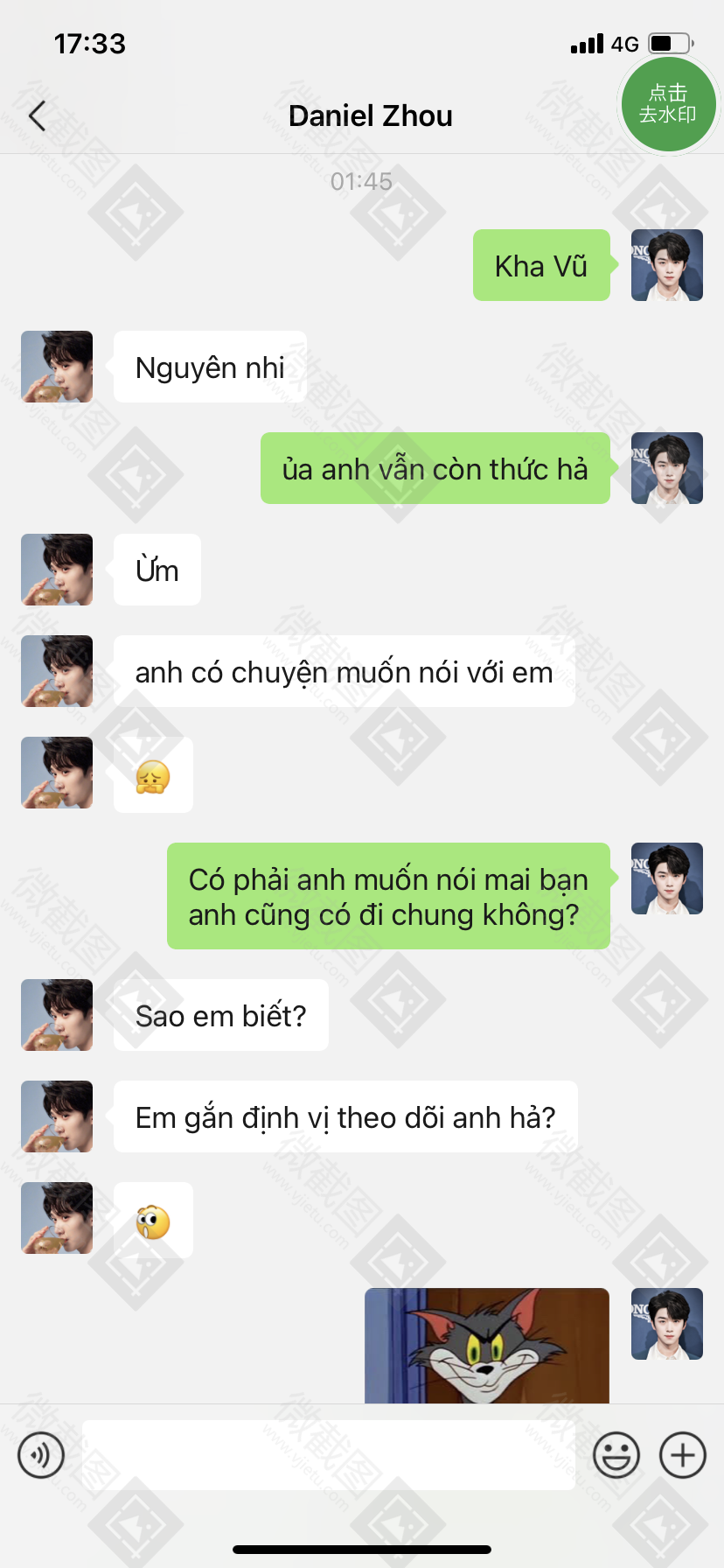
Task: Focus the message input field
Action: click(329, 1455)
